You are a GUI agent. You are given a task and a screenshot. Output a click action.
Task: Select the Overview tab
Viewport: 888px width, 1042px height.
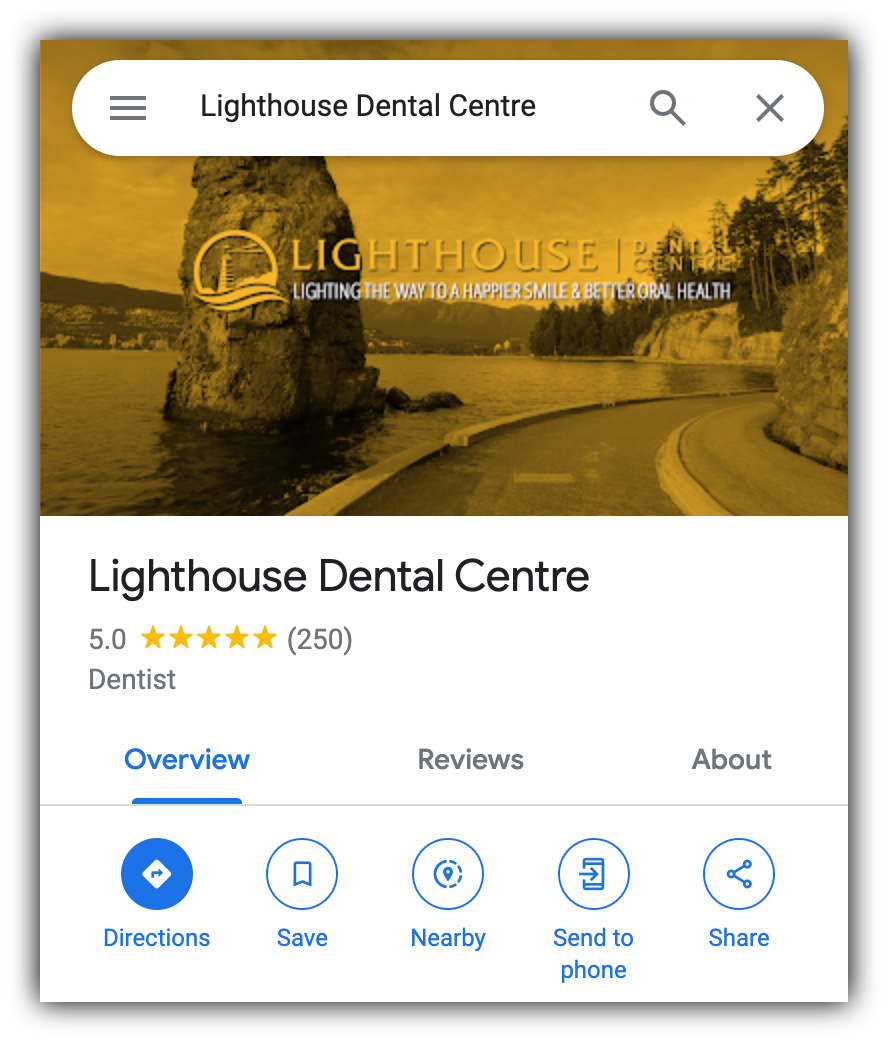186,759
